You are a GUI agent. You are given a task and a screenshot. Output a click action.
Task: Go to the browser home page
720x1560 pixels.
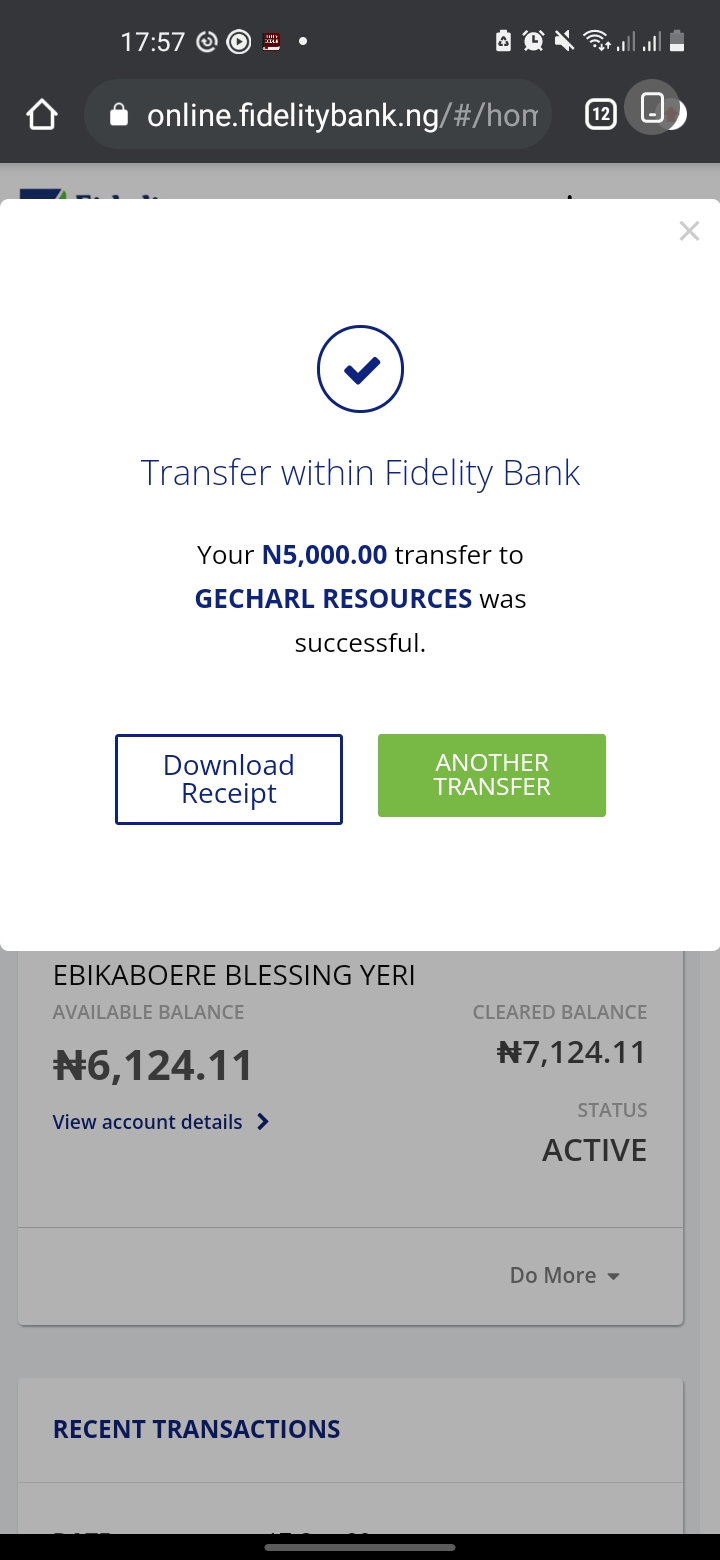point(42,115)
